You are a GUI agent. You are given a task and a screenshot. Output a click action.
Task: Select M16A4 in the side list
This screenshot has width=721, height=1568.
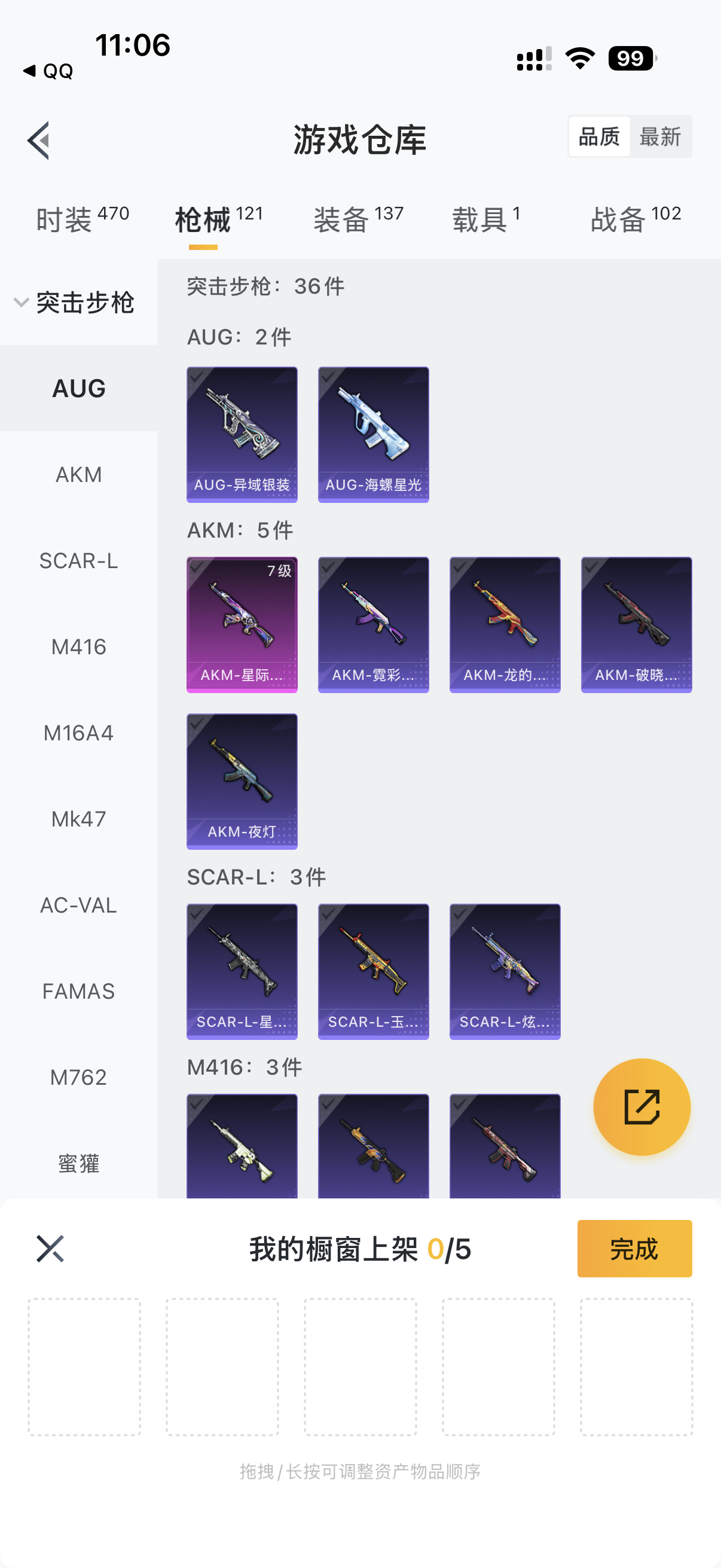pyautogui.click(x=78, y=733)
